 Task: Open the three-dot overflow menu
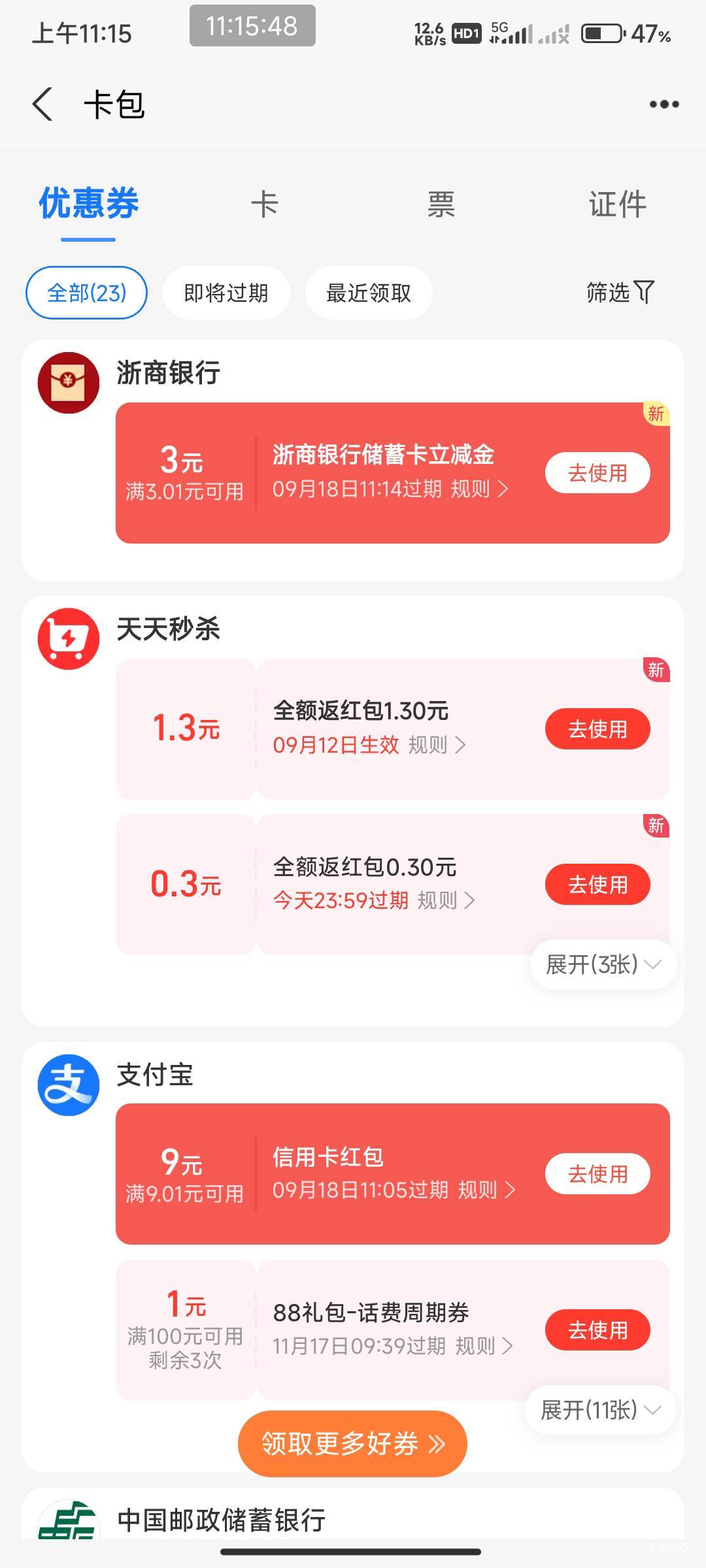click(664, 105)
